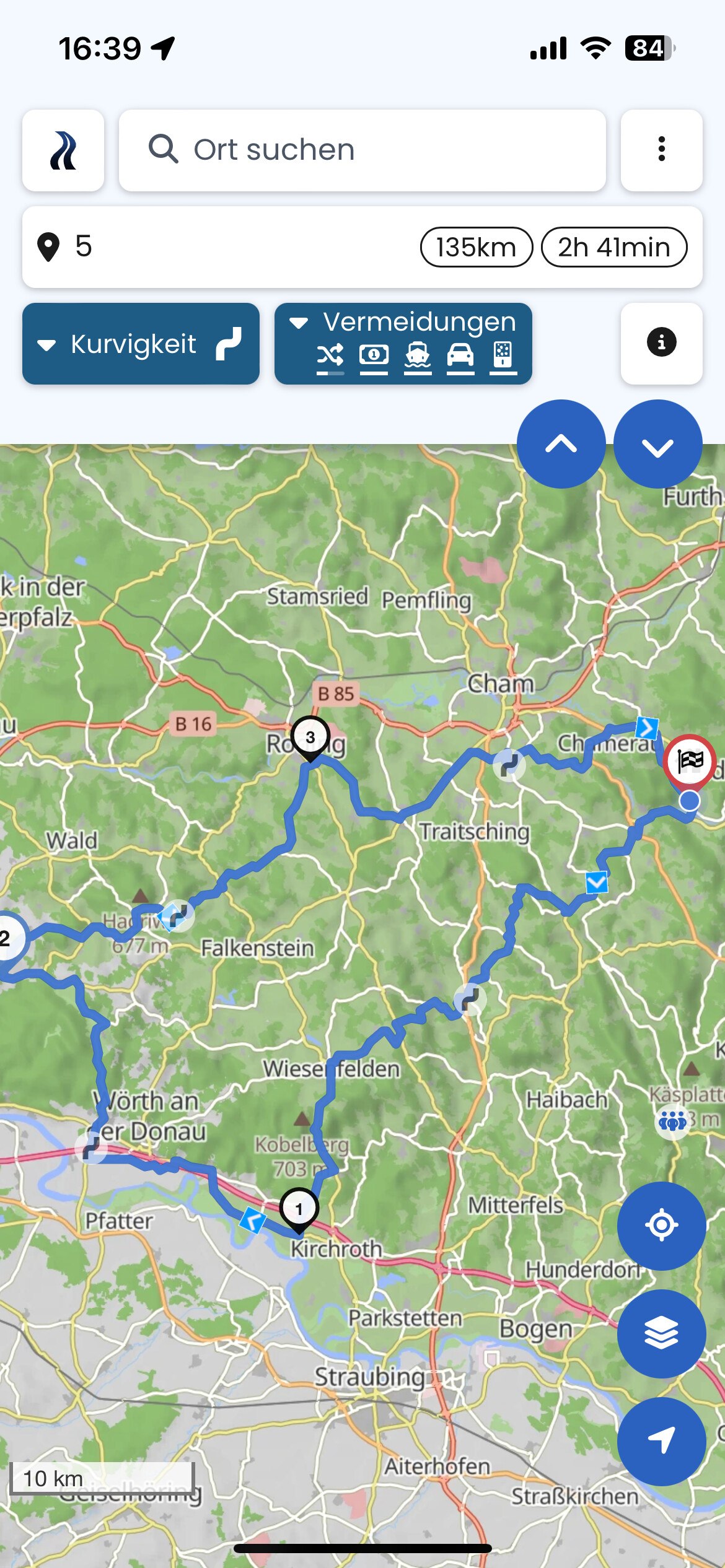Tap the up chevron button
The height and width of the screenshot is (1568, 725).
click(561, 444)
